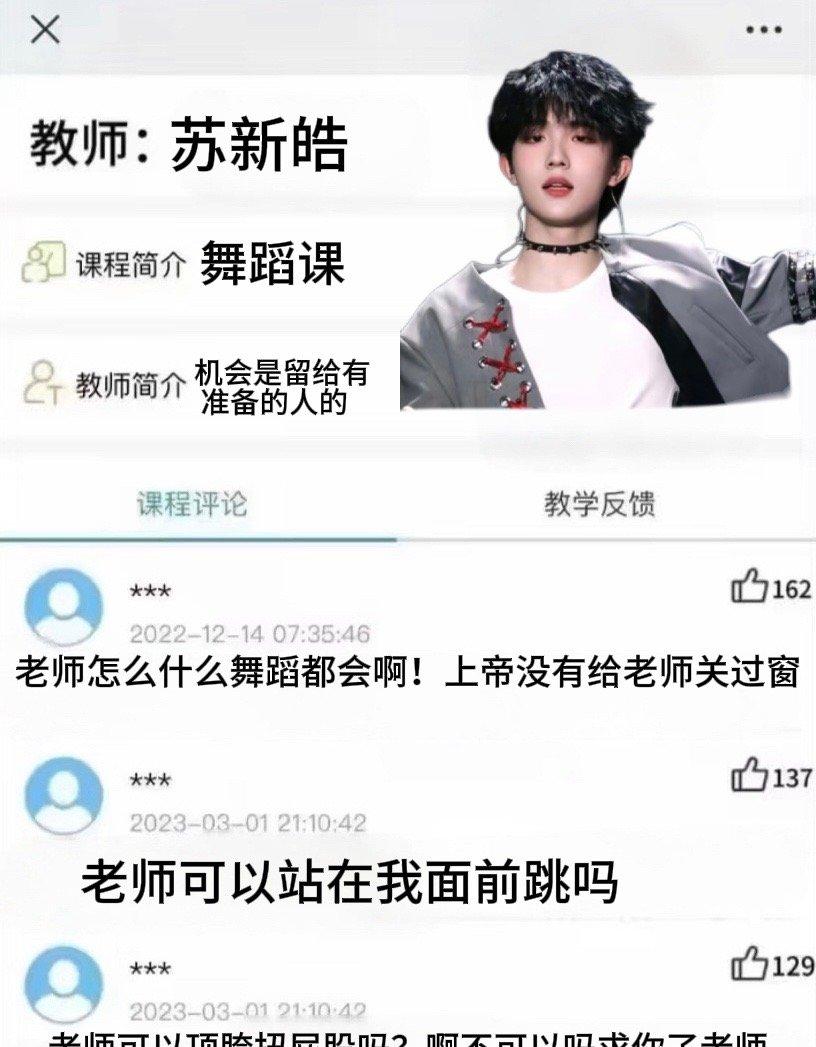This screenshot has width=816, height=1047.
Task: Switch to the 课程评论 tab
Action: click(192, 504)
